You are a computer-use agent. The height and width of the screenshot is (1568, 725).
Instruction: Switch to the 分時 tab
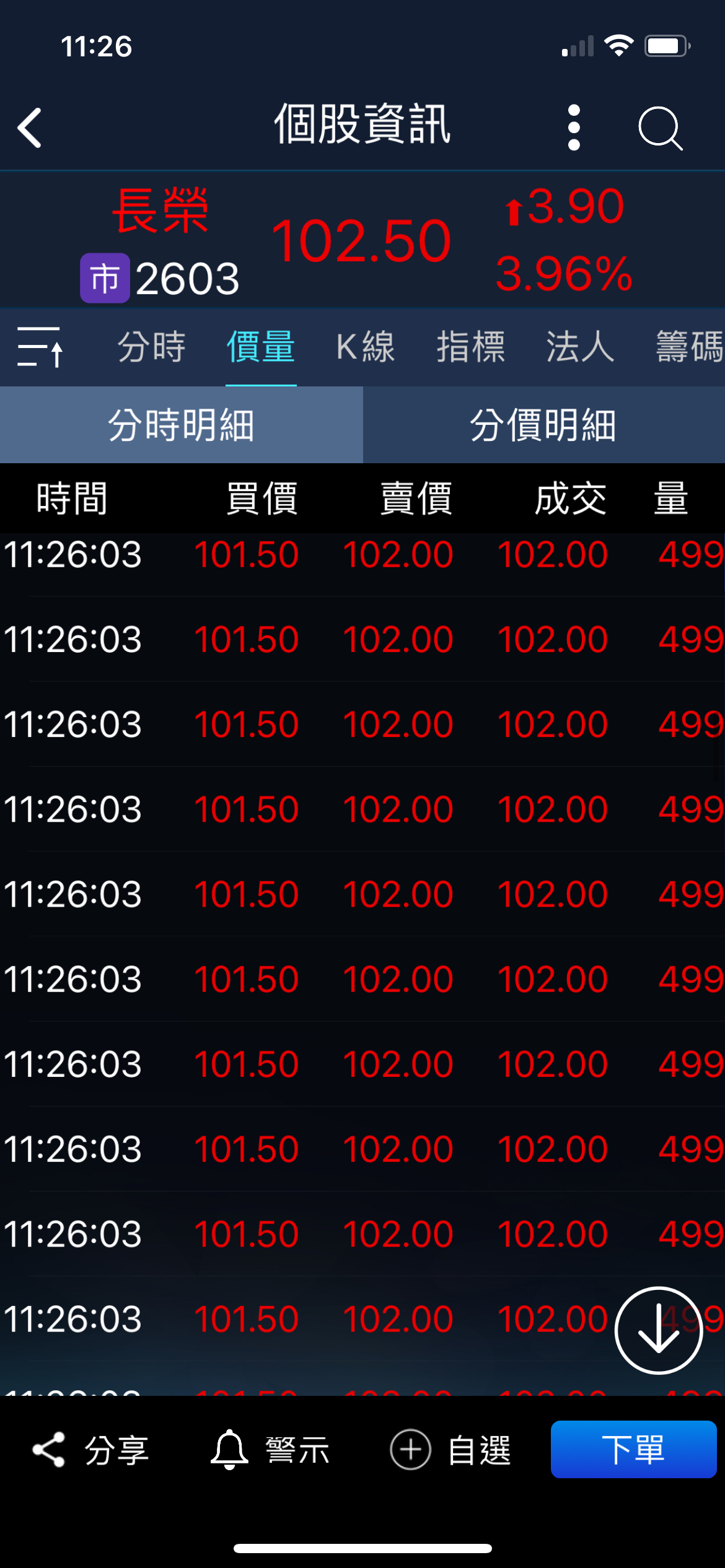(152, 347)
